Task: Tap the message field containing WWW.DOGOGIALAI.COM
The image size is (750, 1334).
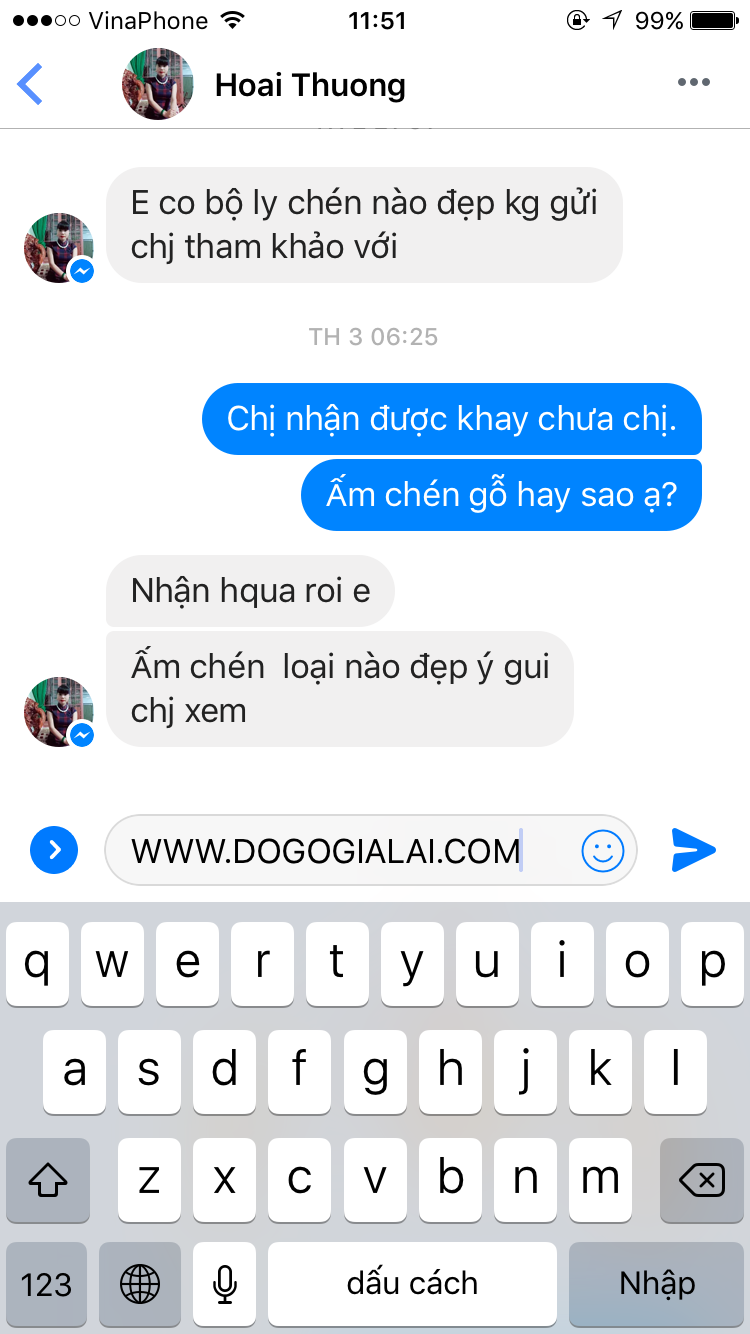Action: click(340, 851)
